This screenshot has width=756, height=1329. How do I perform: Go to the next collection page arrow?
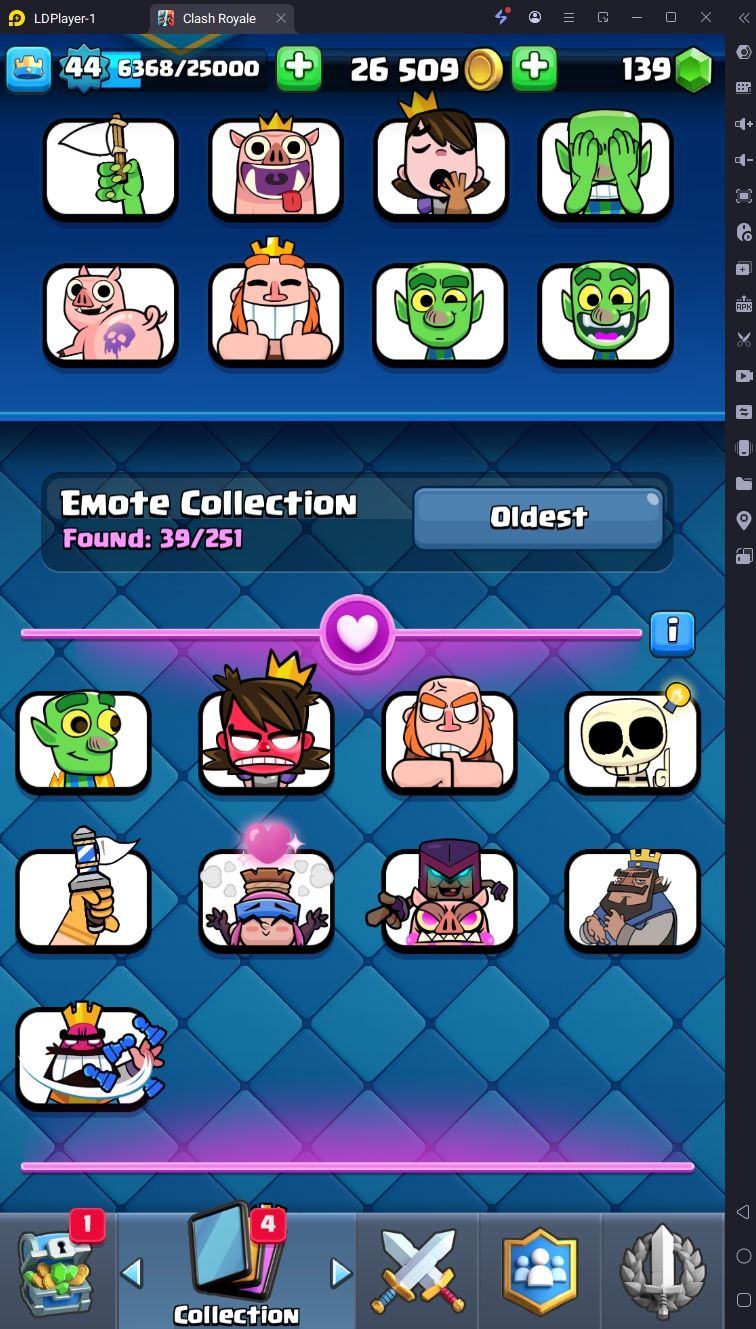pyautogui.click(x=341, y=1273)
